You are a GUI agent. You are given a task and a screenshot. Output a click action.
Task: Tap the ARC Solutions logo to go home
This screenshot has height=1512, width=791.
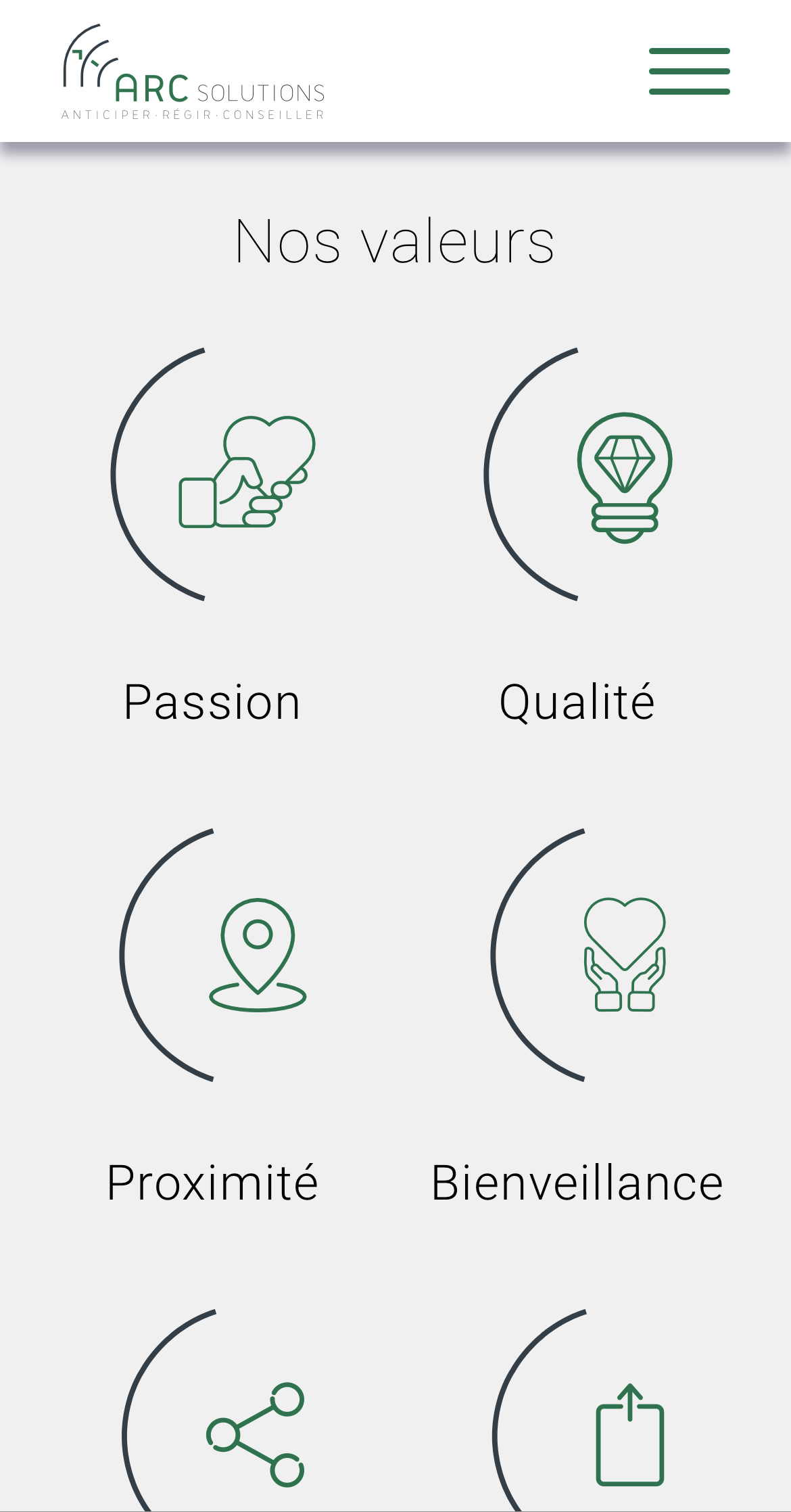coord(193,72)
